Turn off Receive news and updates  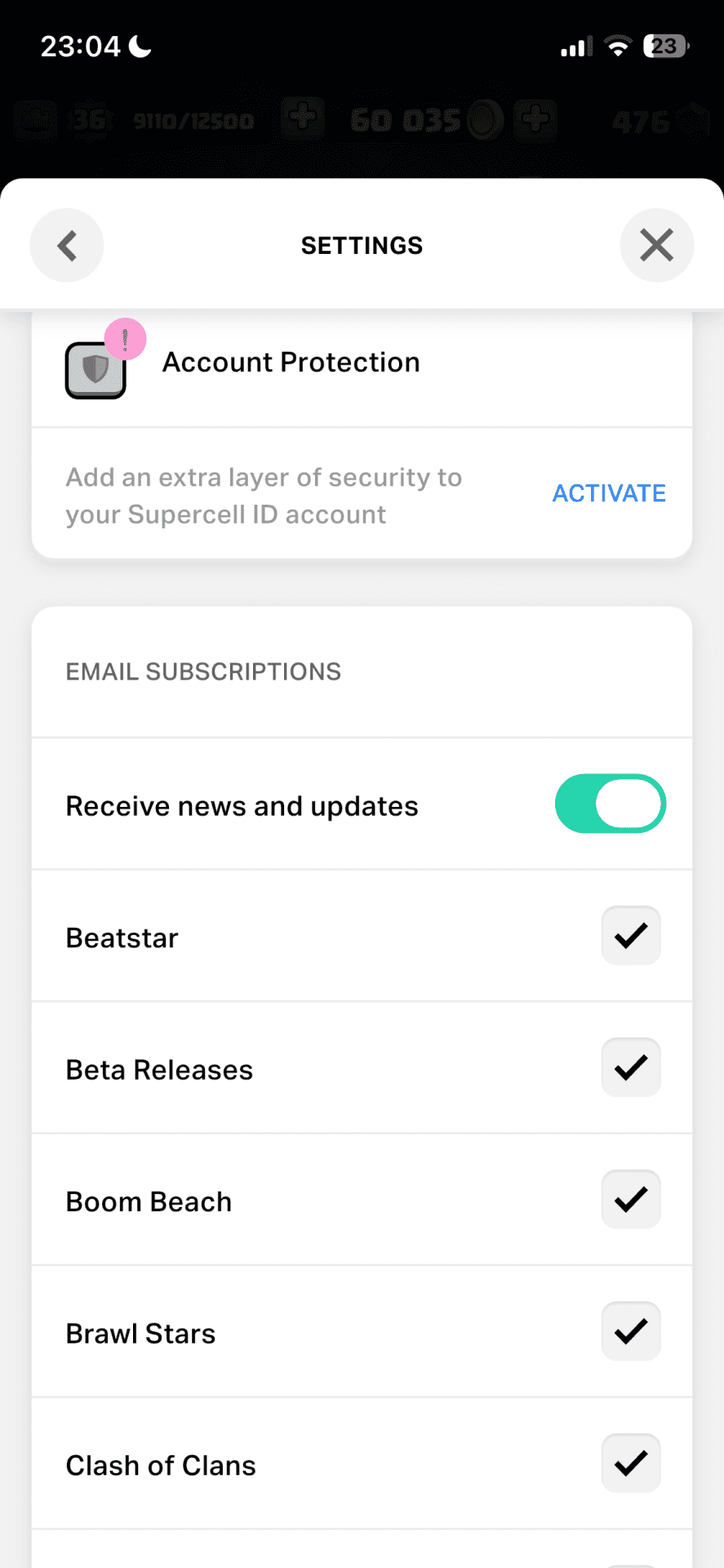click(x=610, y=804)
